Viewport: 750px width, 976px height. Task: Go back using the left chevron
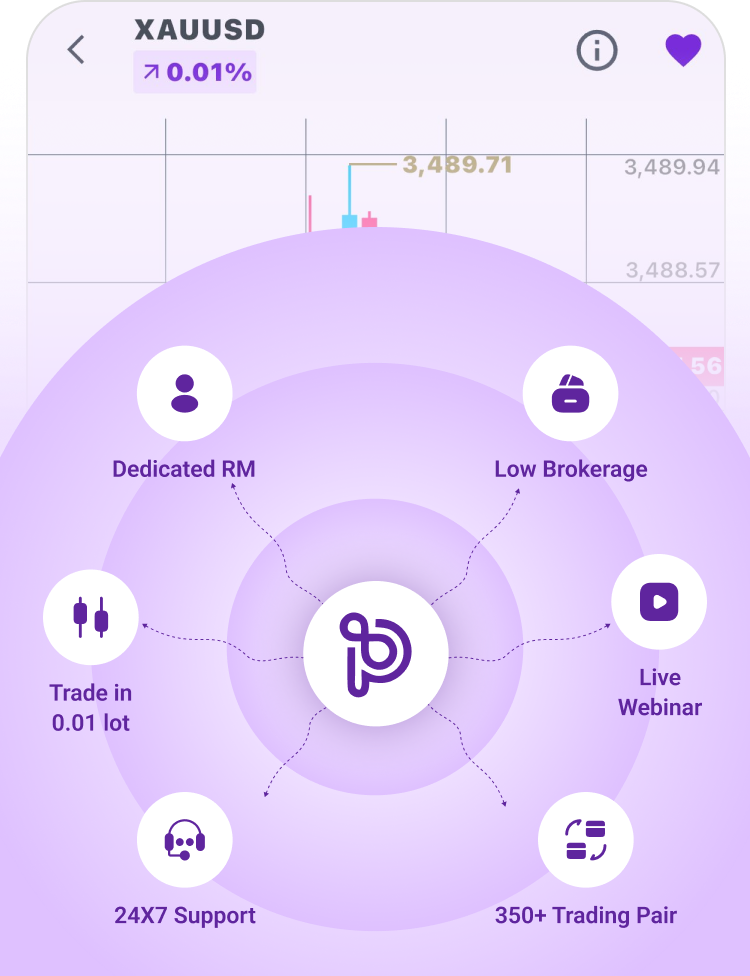pyautogui.click(x=76, y=49)
